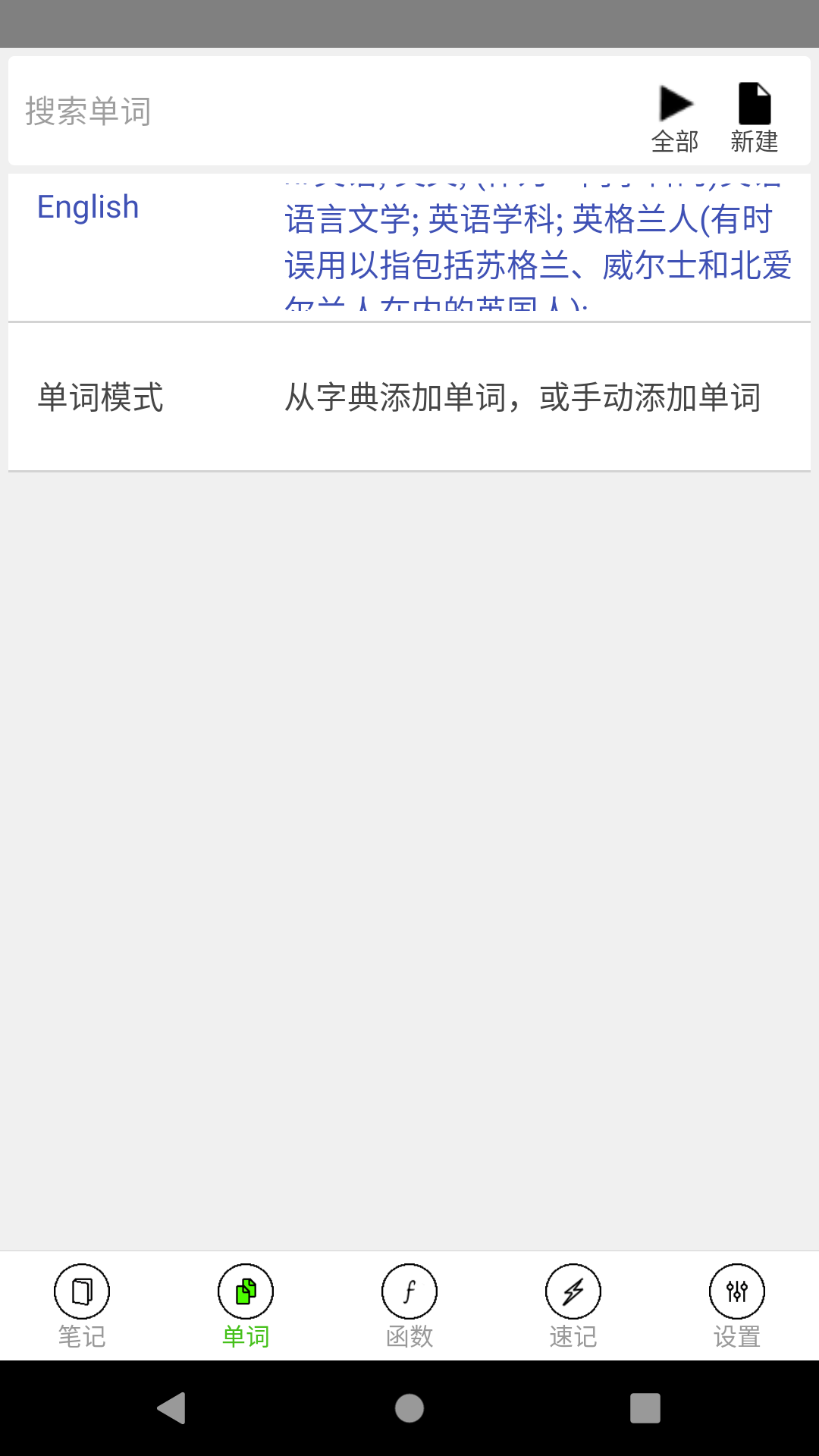The width and height of the screenshot is (819, 1456).
Task: Open the 设置 settings sliders icon
Action: [736, 1290]
